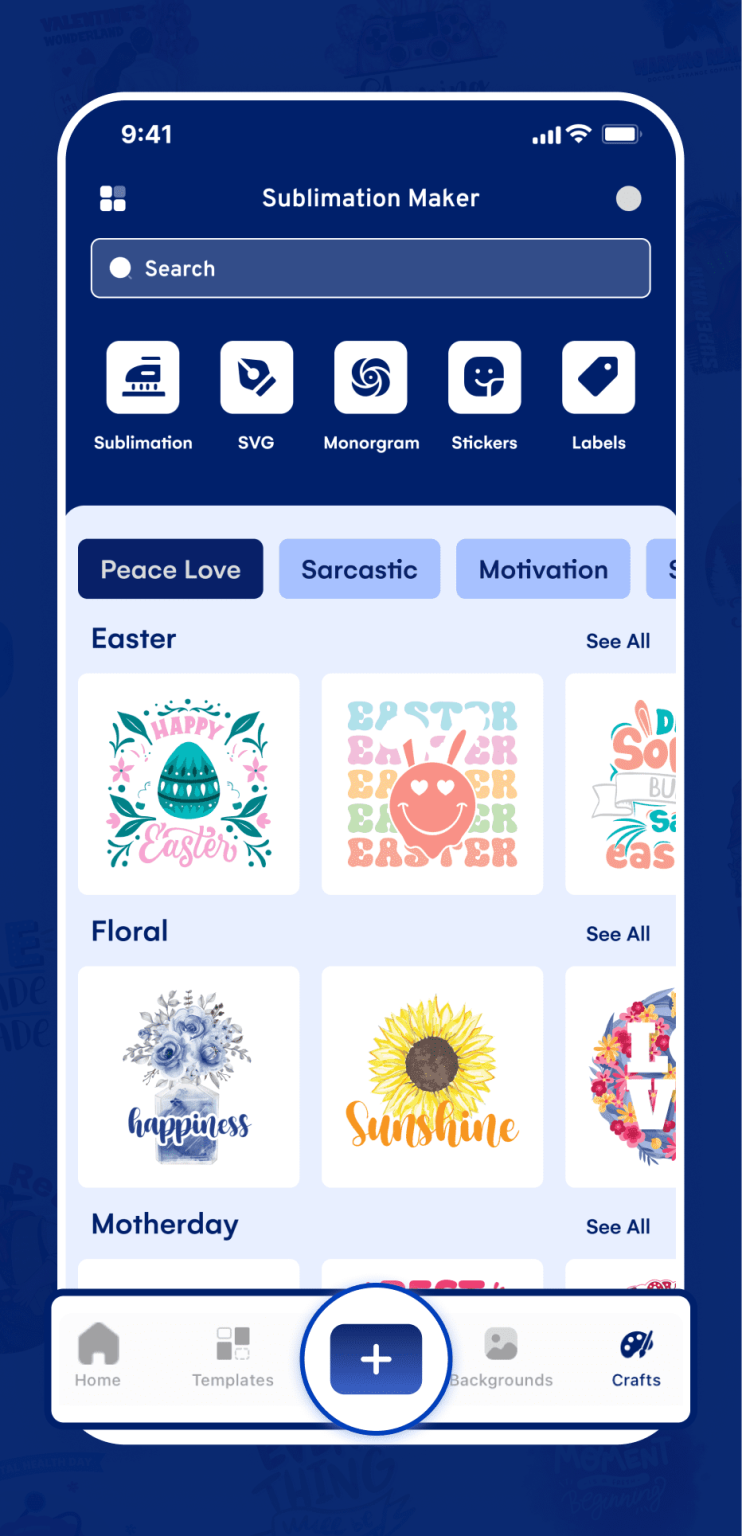This screenshot has width=742, height=1536.
Task: Select the Motivation category tab
Action: 543,569
